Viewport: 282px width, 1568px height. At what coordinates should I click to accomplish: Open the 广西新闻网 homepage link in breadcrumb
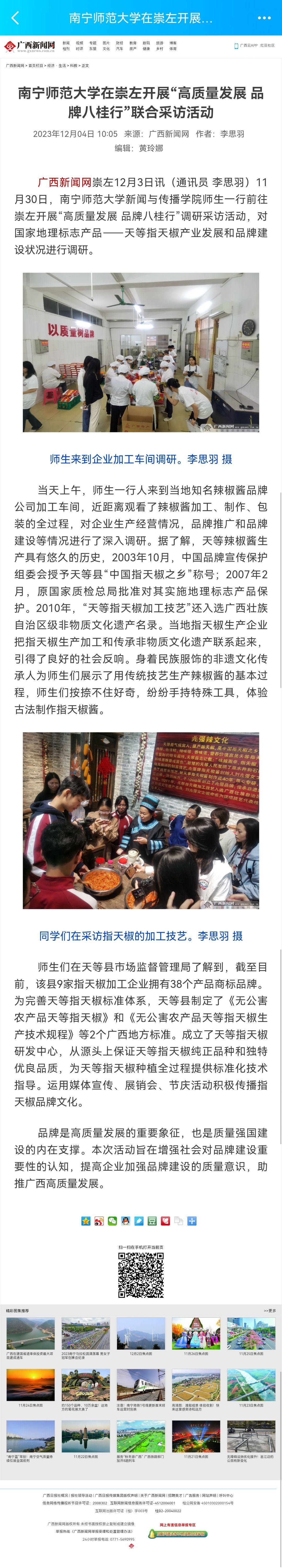tap(15, 65)
